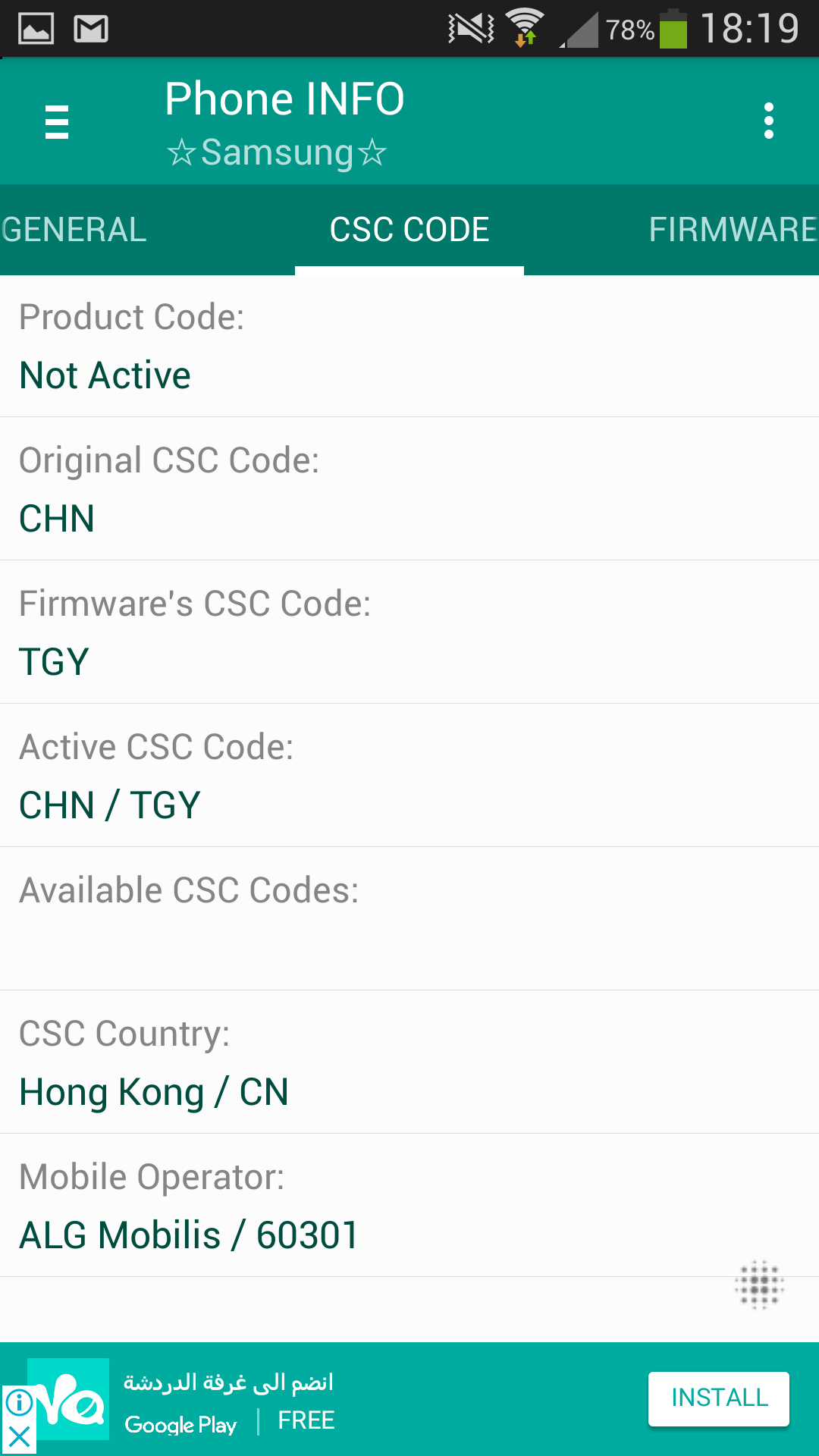819x1456 pixels.
Task: Open the navigation drawer menu
Action: click(57, 121)
